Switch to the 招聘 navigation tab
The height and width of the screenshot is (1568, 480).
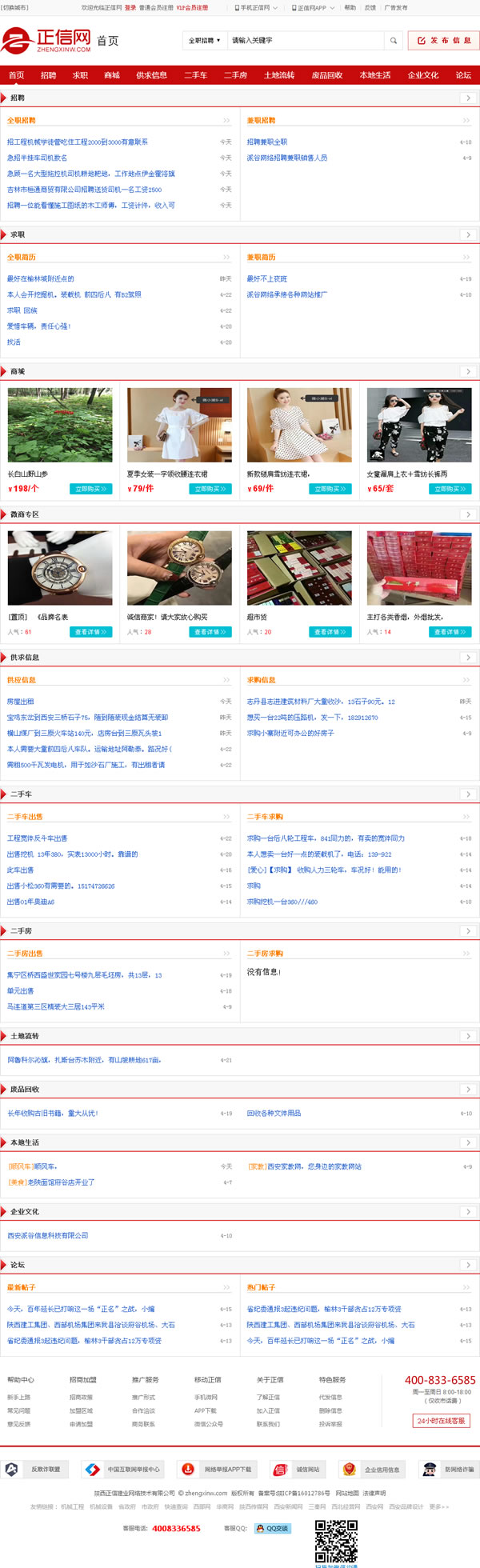coord(48,75)
